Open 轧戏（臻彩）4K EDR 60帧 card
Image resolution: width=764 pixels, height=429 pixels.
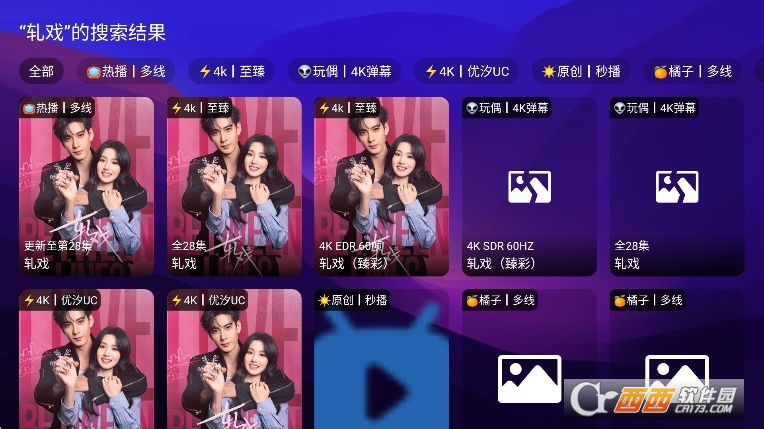tap(382, 186)
